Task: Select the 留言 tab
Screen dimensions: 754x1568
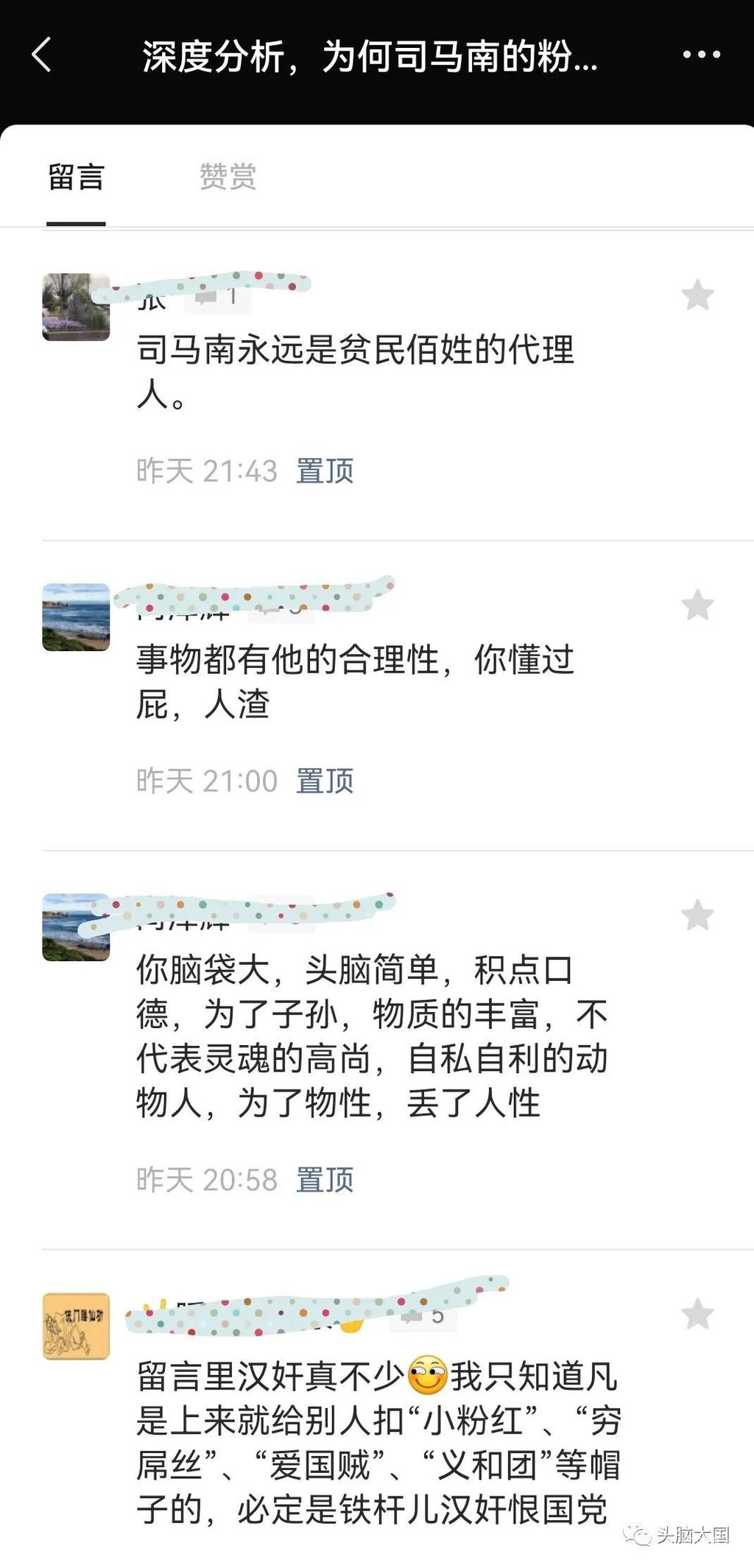Action: click(76, 177)
